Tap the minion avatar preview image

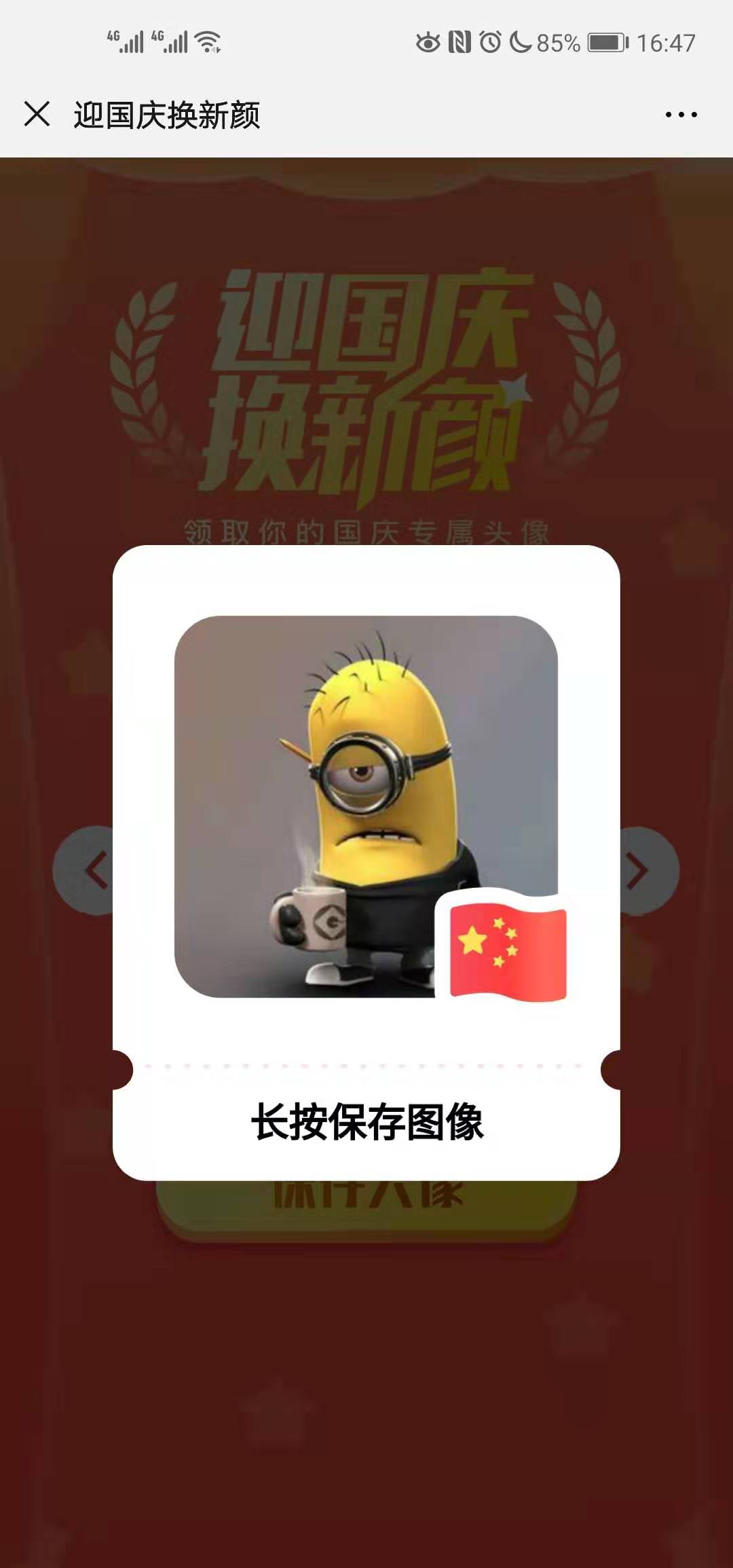(366, 806)
